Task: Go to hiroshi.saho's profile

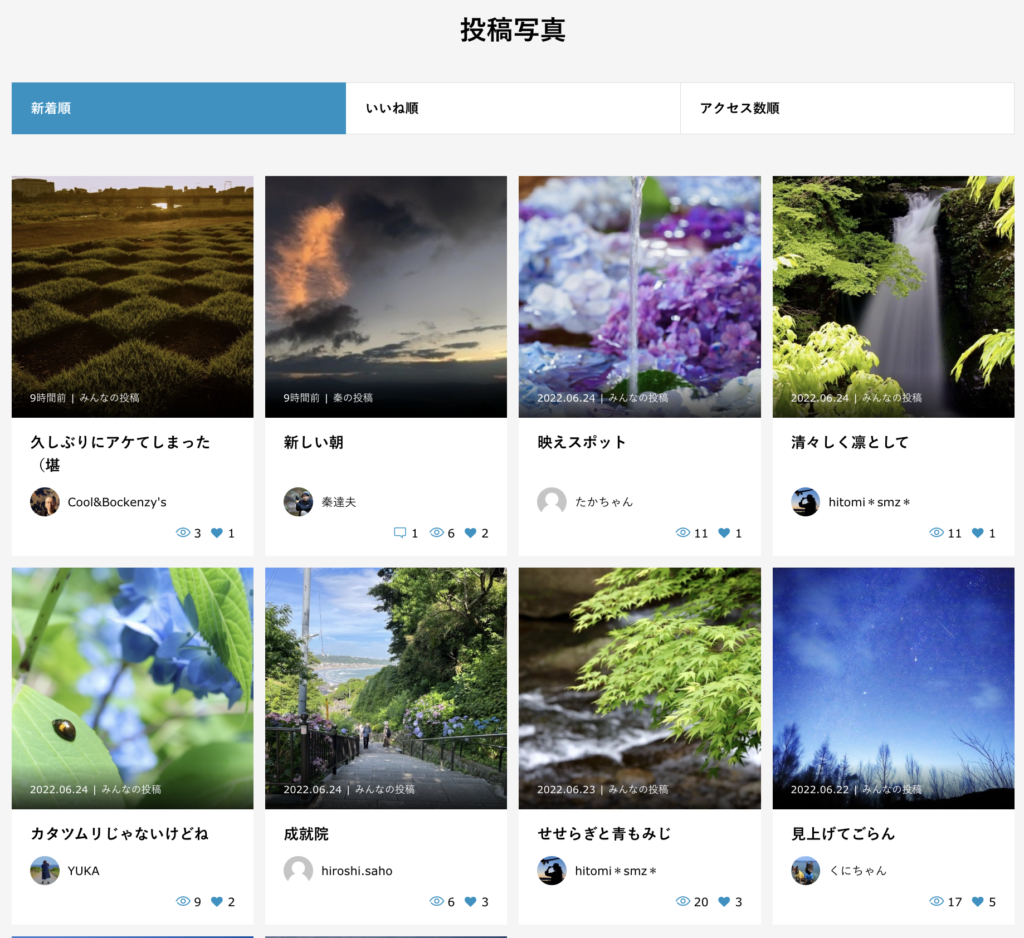Action: coord(356,871)
